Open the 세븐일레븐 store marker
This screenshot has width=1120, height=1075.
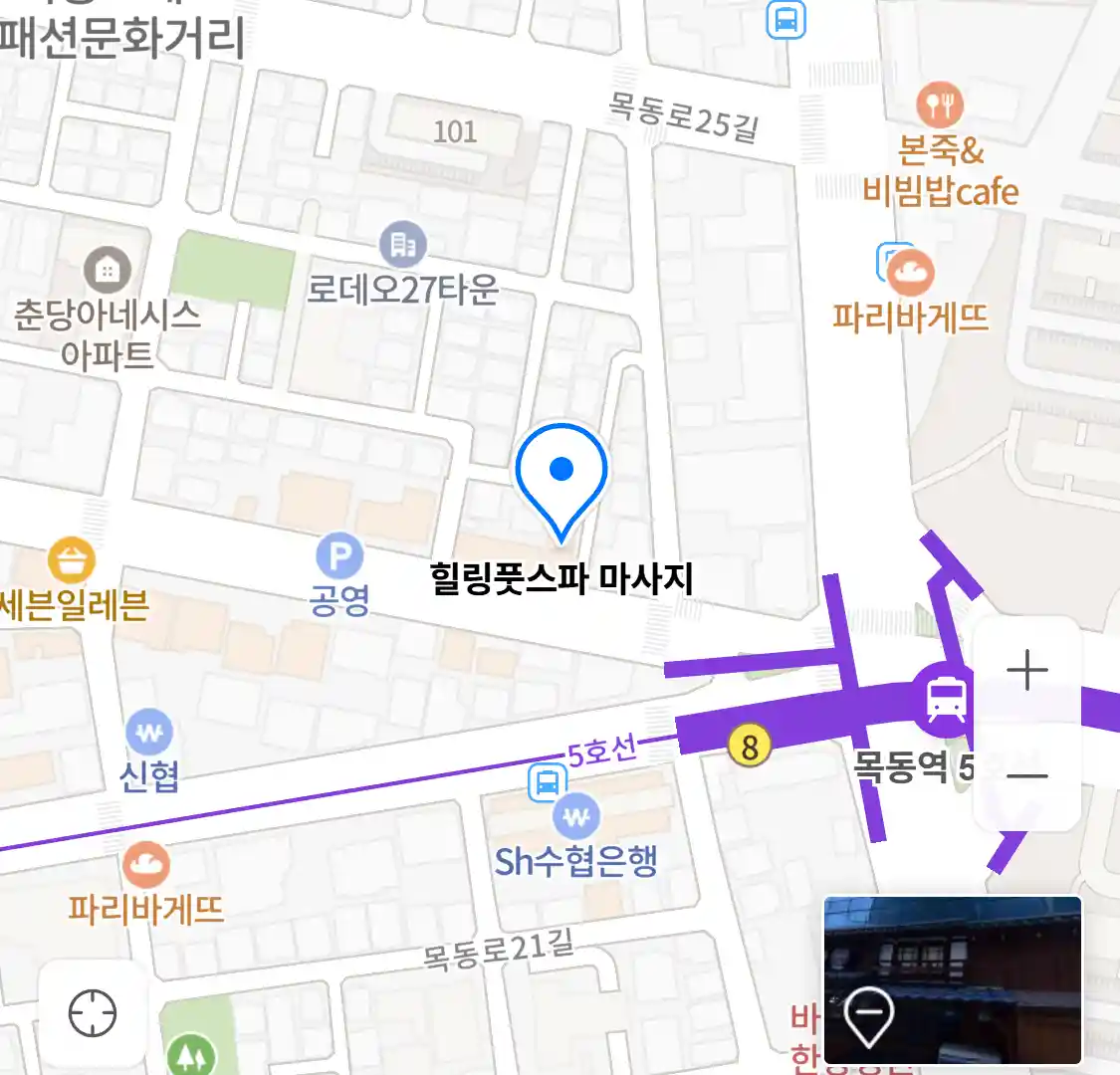(x=72, y=560)
